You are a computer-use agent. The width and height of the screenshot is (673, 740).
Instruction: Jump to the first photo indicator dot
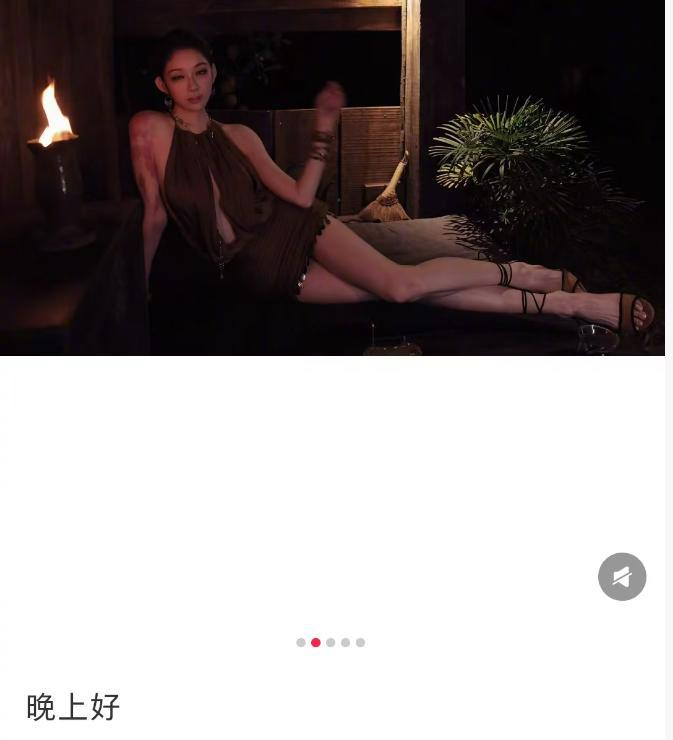coord(301,643)
